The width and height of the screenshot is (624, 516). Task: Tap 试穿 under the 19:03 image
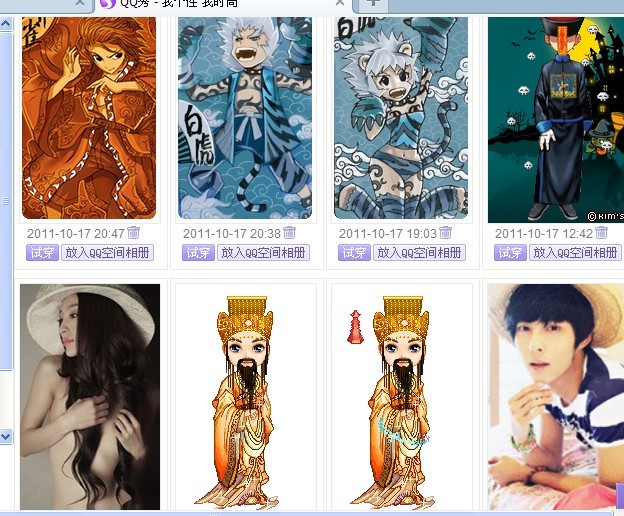(x=354, y=253)
